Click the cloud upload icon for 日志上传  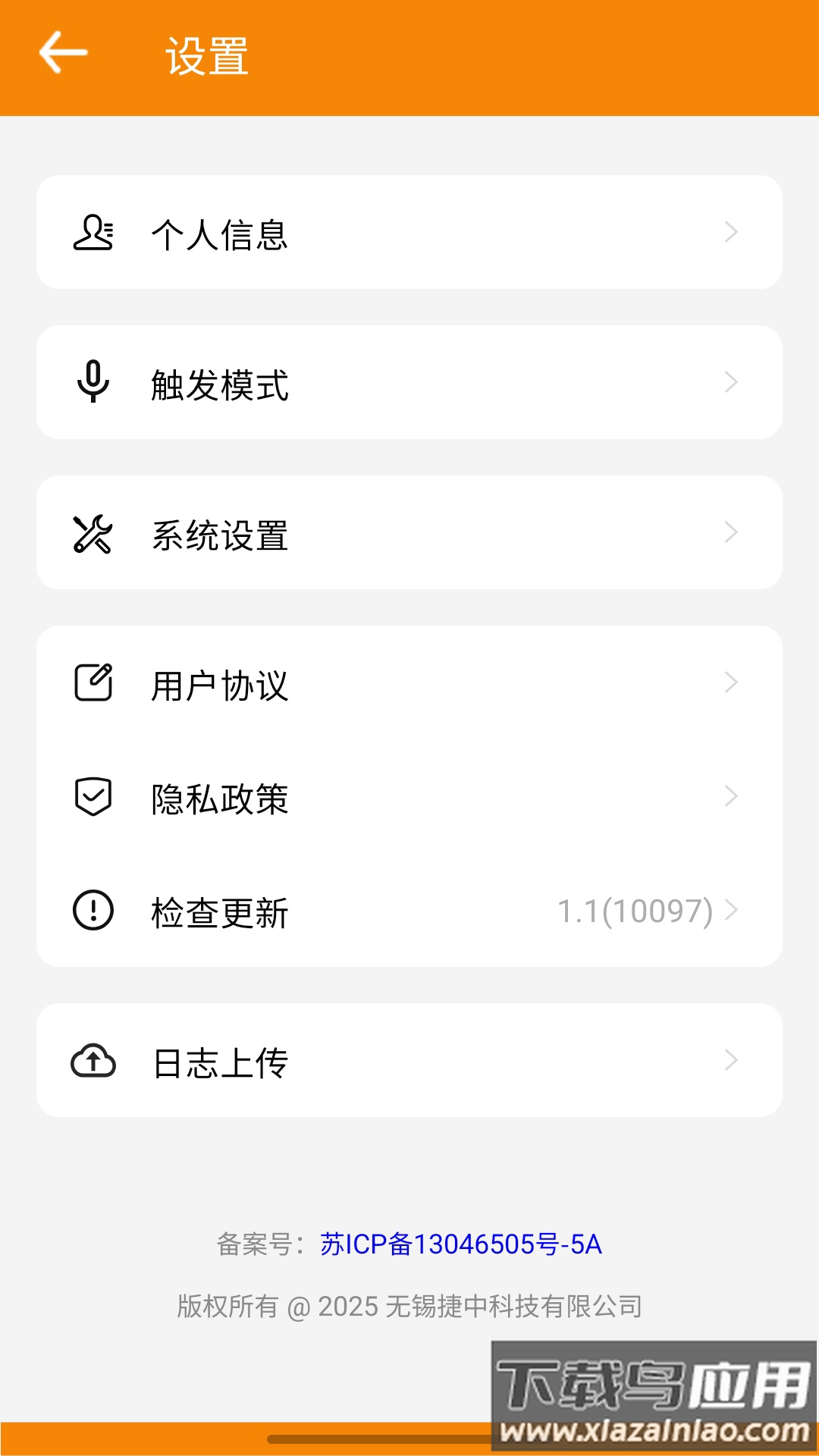(93, 1062)
